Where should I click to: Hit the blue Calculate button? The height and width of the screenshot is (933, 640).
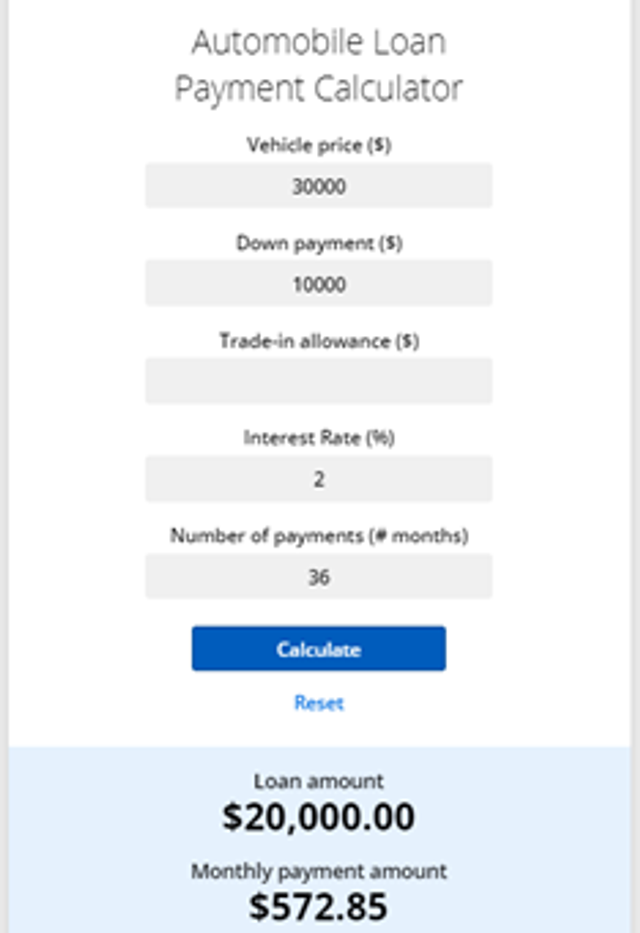(319, 649)
